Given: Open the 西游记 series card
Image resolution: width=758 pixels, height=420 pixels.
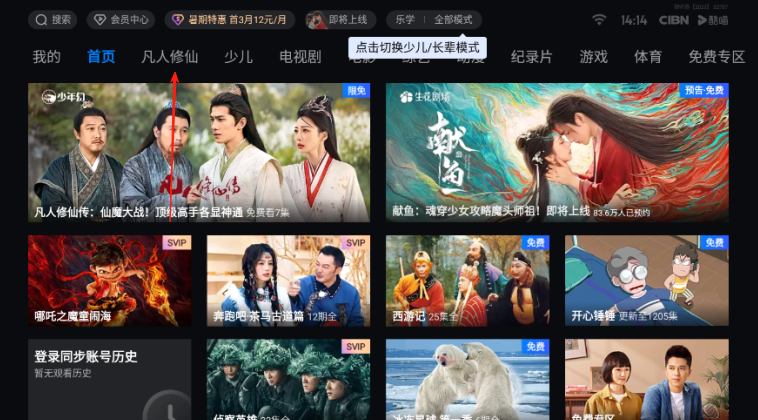Looking at the screenshot, I should pyautogui.click(x=467, y=281).
